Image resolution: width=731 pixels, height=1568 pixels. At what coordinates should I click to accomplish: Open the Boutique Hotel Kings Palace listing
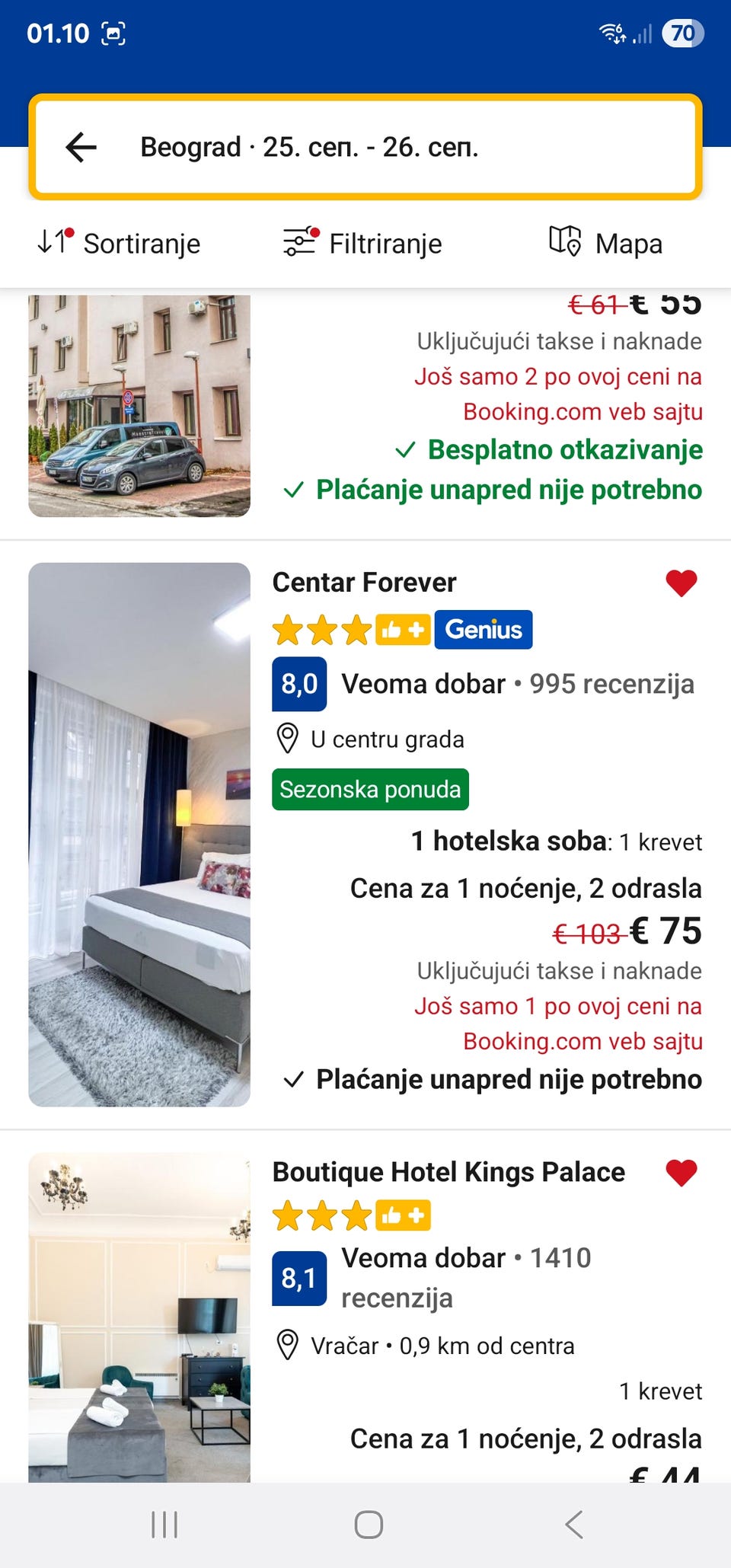coord(448,1172)
